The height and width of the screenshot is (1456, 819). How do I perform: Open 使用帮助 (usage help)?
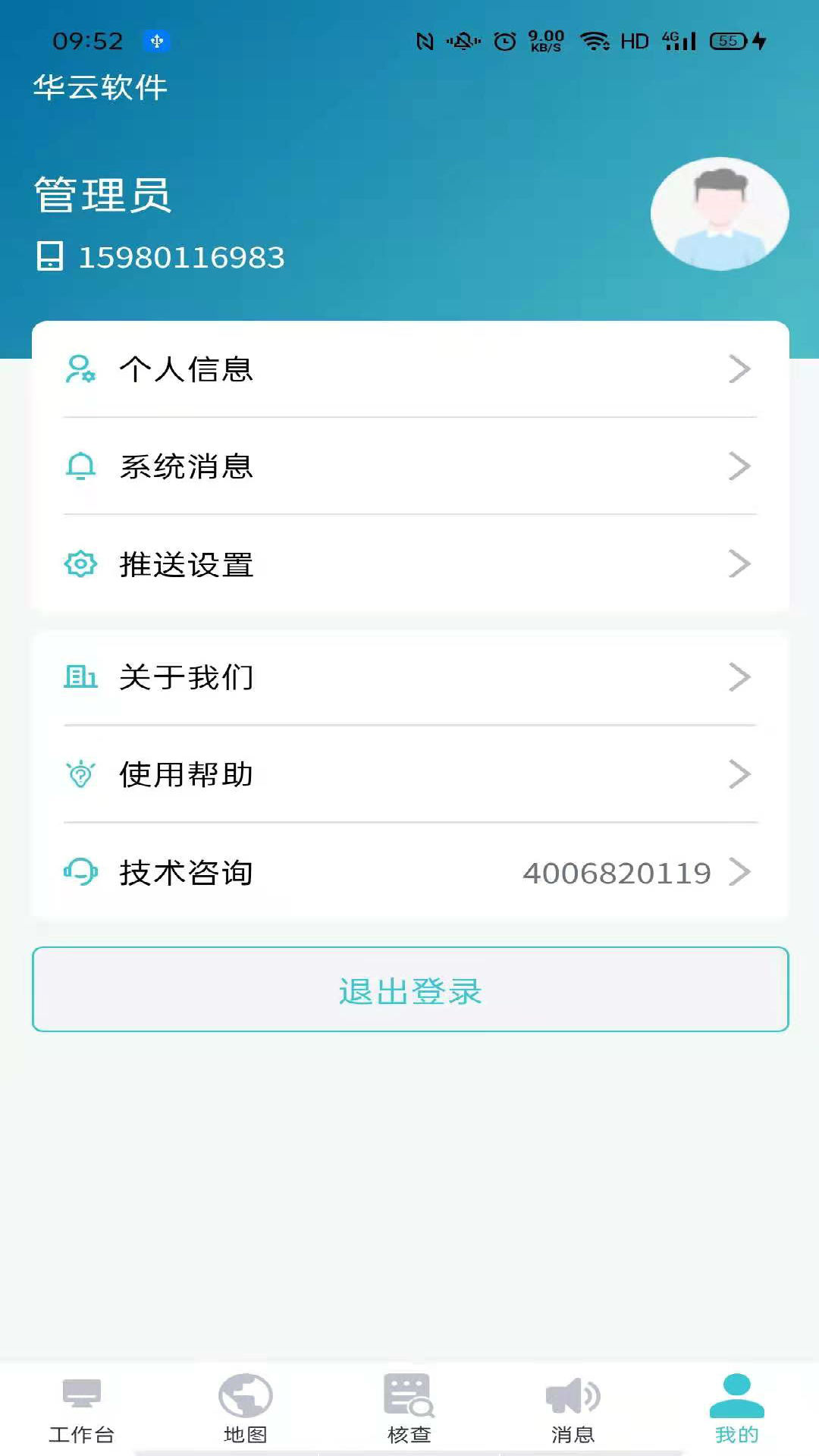(x=409, y=774)
